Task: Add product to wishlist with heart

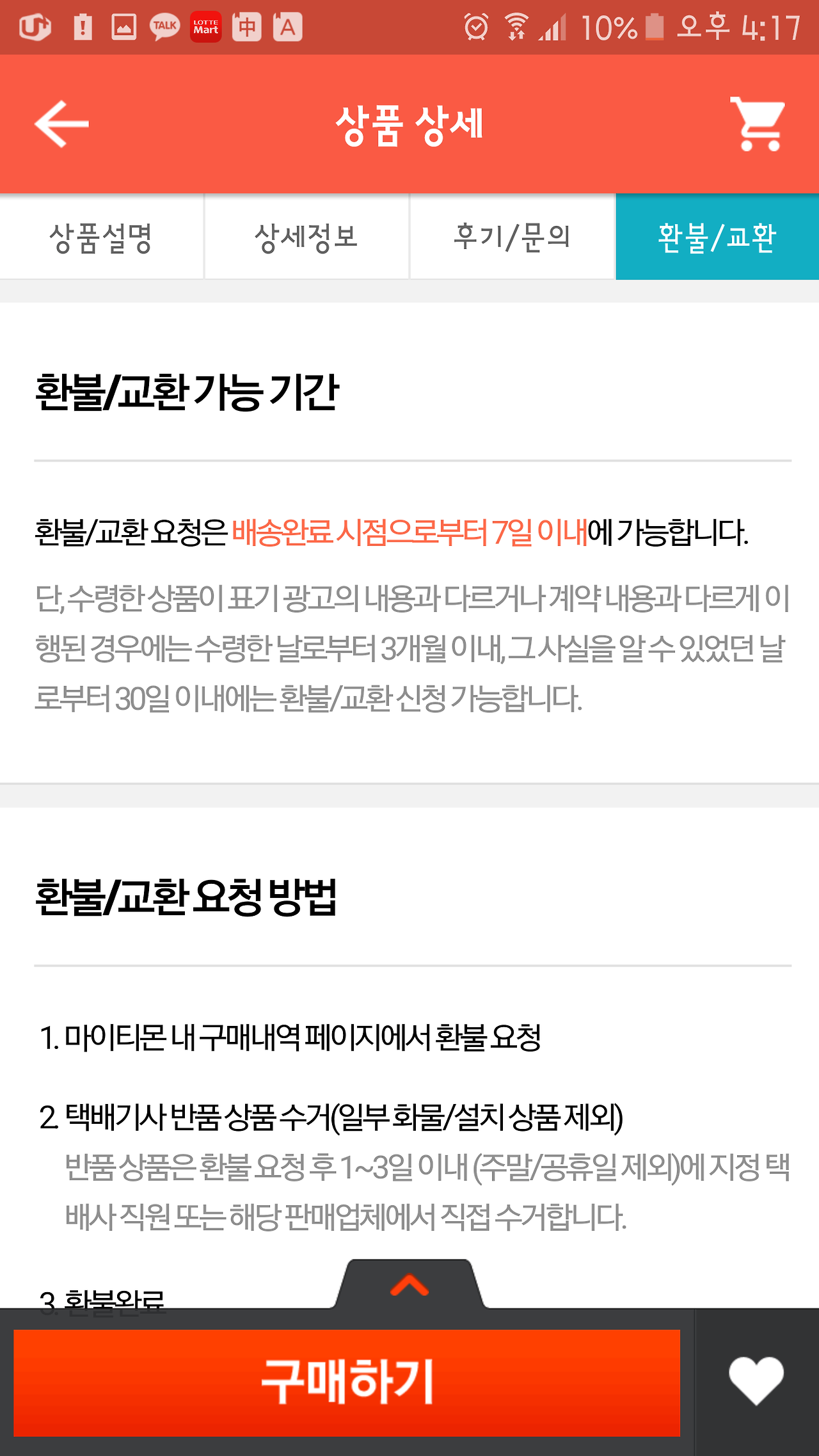Action: 756,1380
